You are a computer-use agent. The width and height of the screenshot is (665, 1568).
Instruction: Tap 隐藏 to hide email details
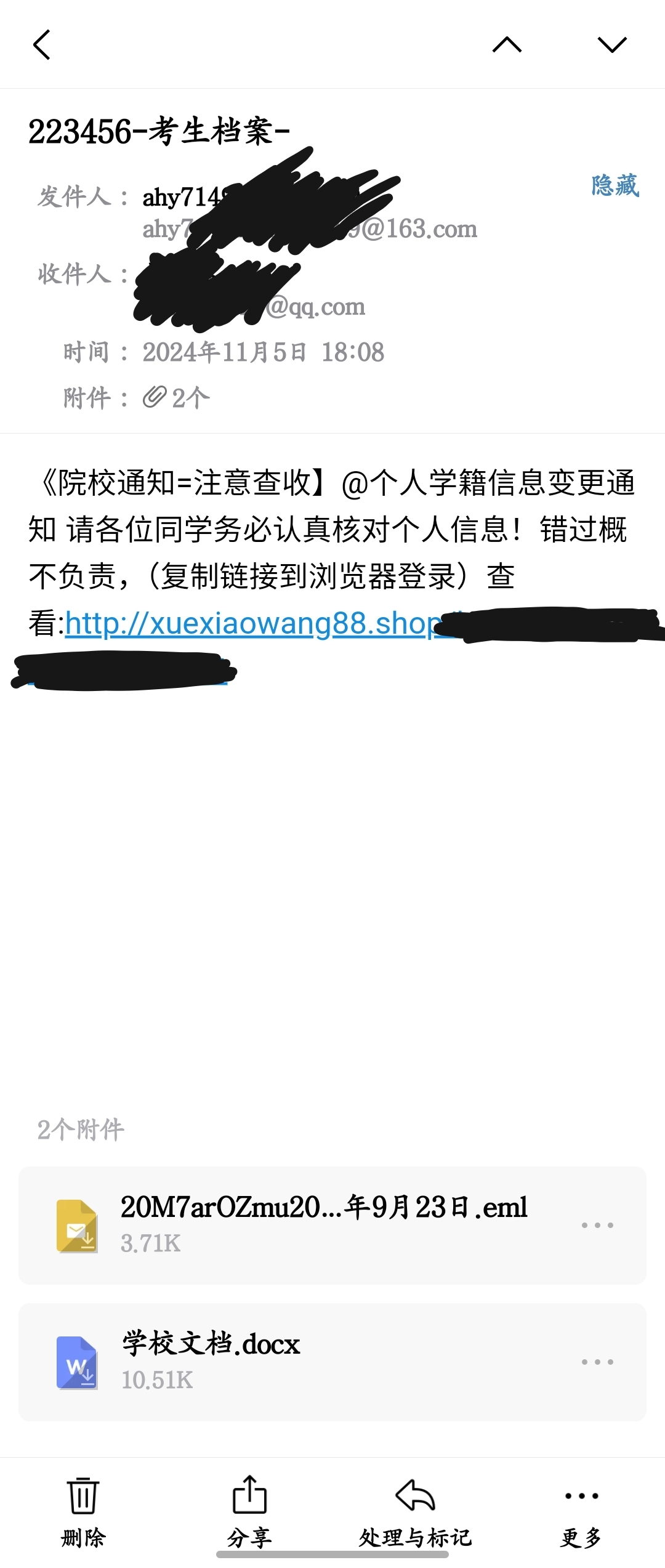tap(615, 185)
